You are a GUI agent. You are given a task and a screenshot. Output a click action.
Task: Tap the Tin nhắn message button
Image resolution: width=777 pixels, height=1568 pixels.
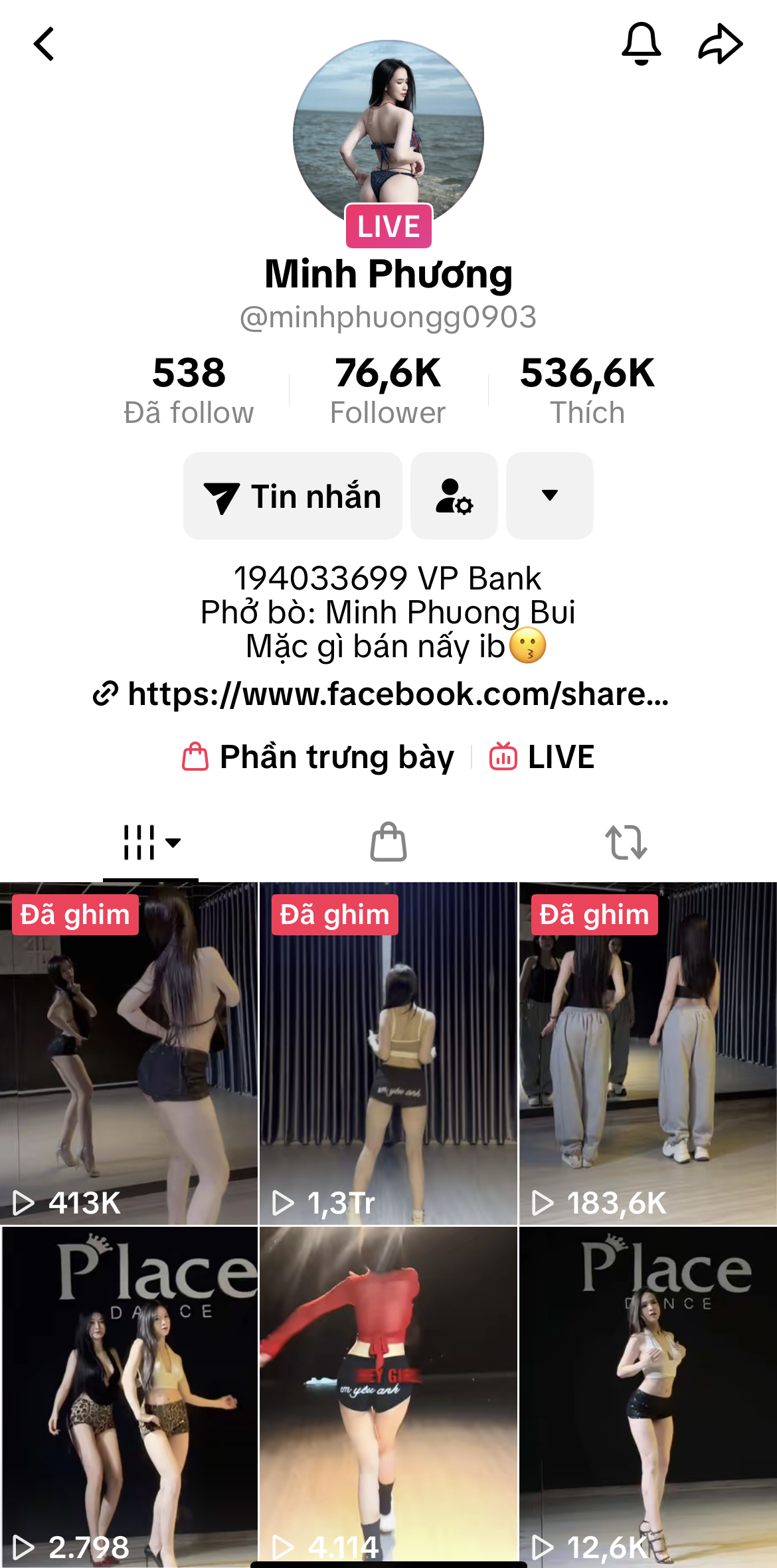[x=293, y=497]
